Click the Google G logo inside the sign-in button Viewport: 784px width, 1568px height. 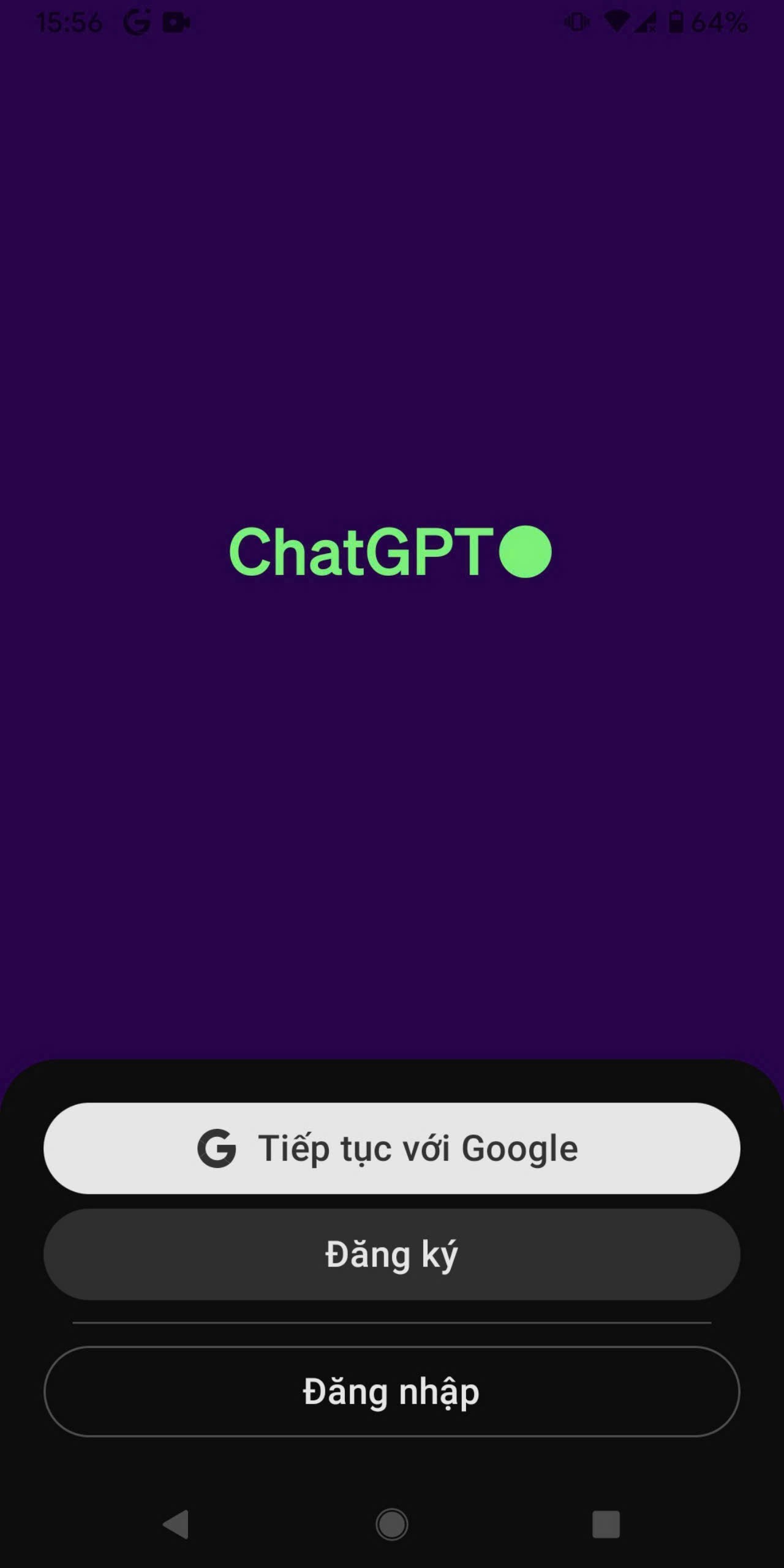(217, 1148)
